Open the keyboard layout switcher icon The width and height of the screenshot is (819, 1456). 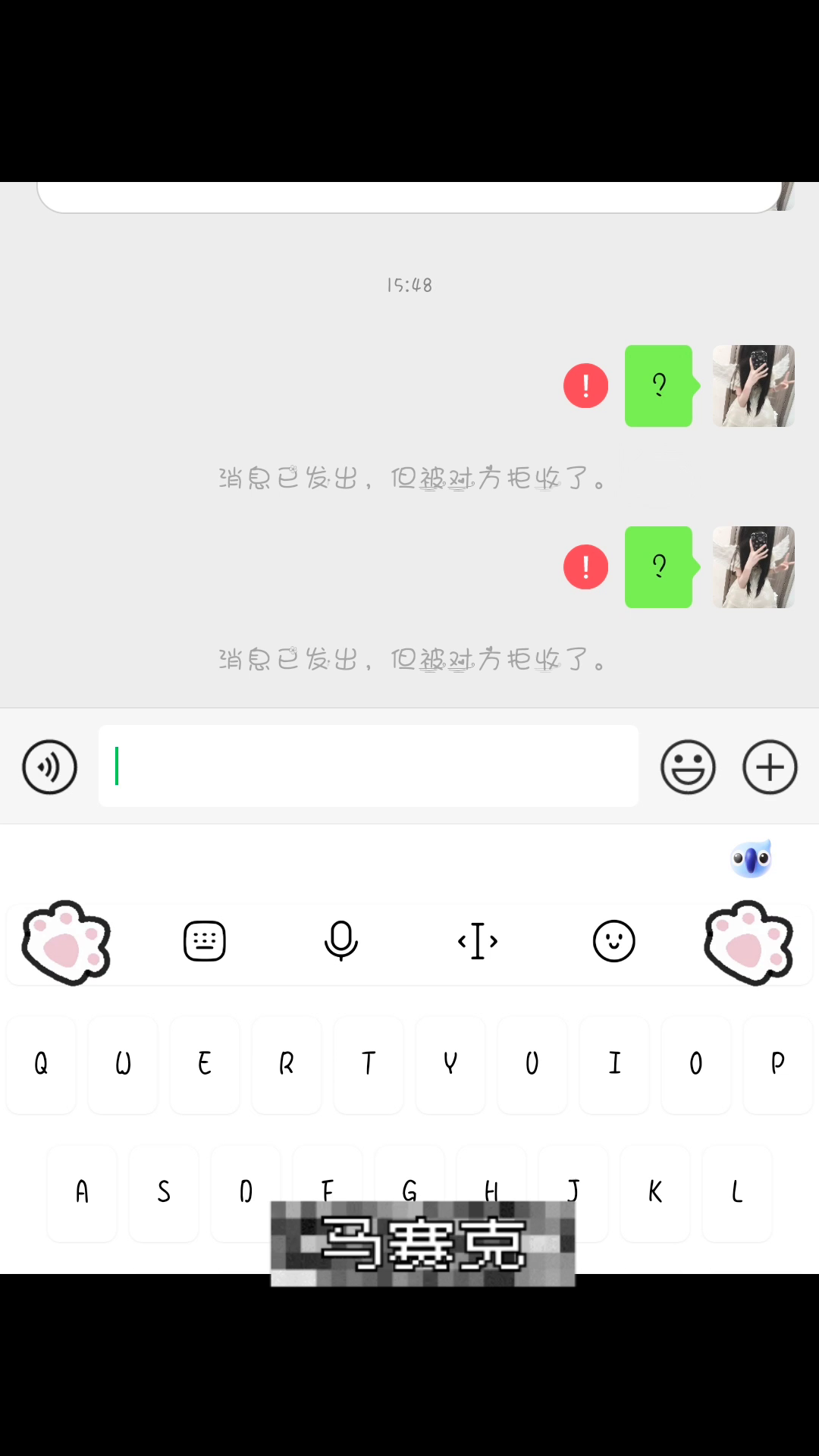coord(205,941)
